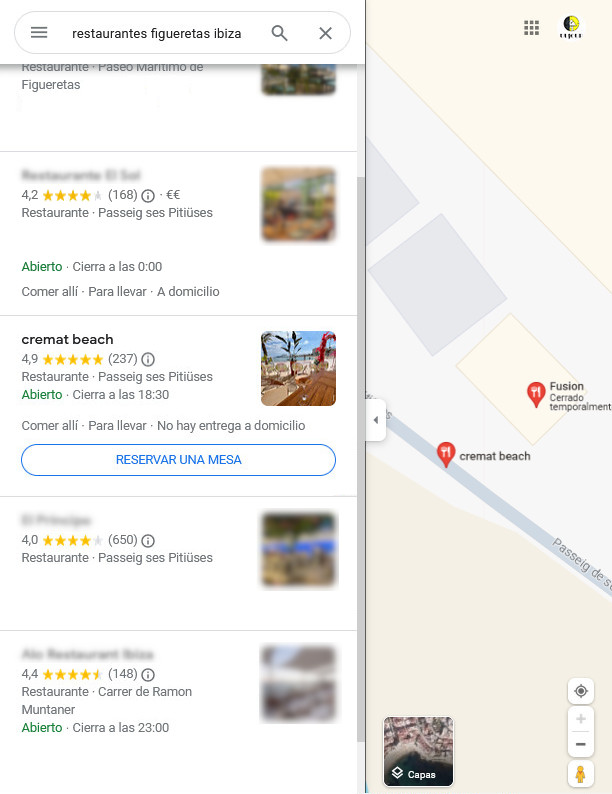This screenshot has height=794, width=612.
Task: Run the search with the magnifier icon
Action: [x=280, y=33]
